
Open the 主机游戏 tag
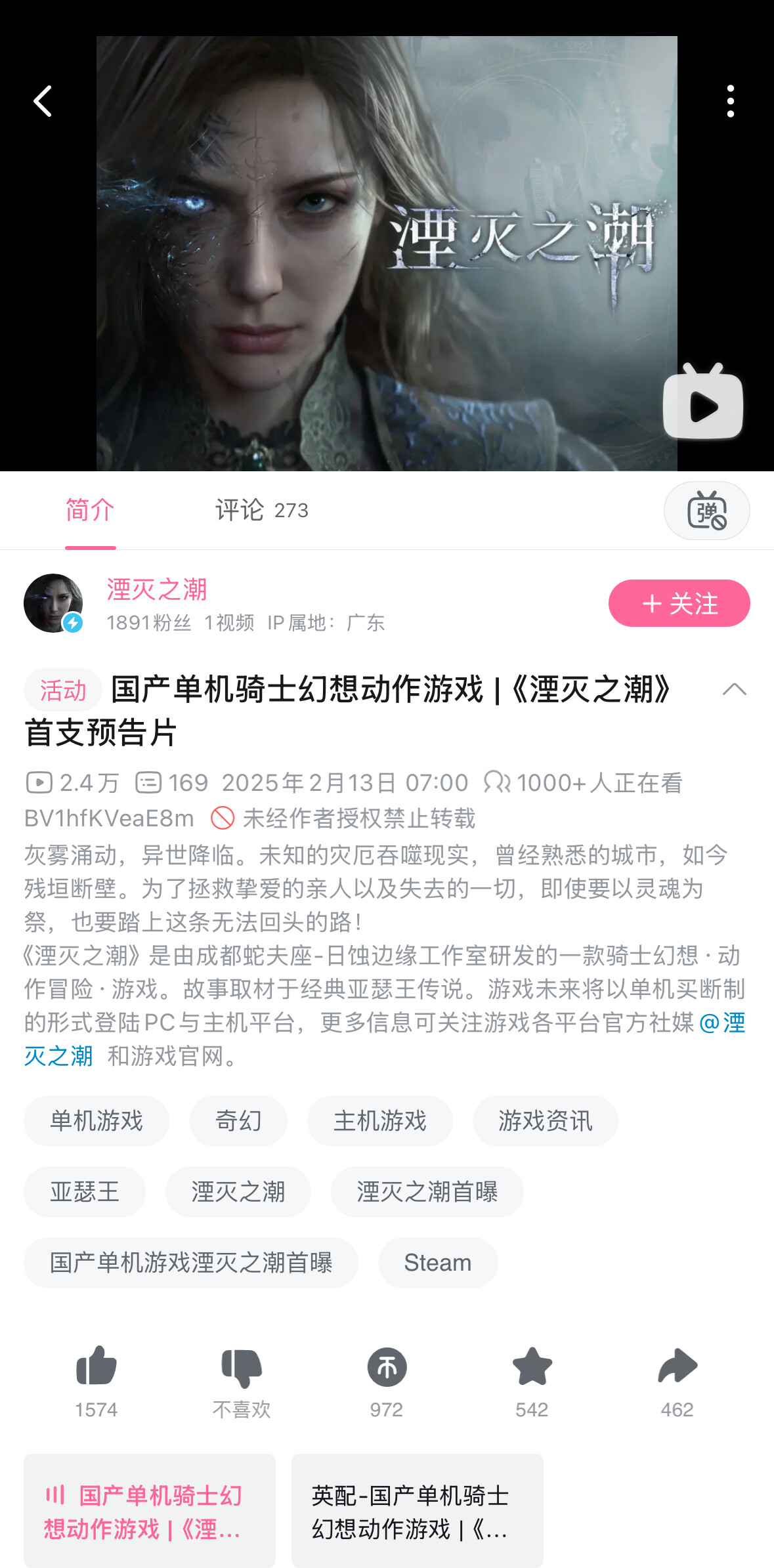(379, 1120)
